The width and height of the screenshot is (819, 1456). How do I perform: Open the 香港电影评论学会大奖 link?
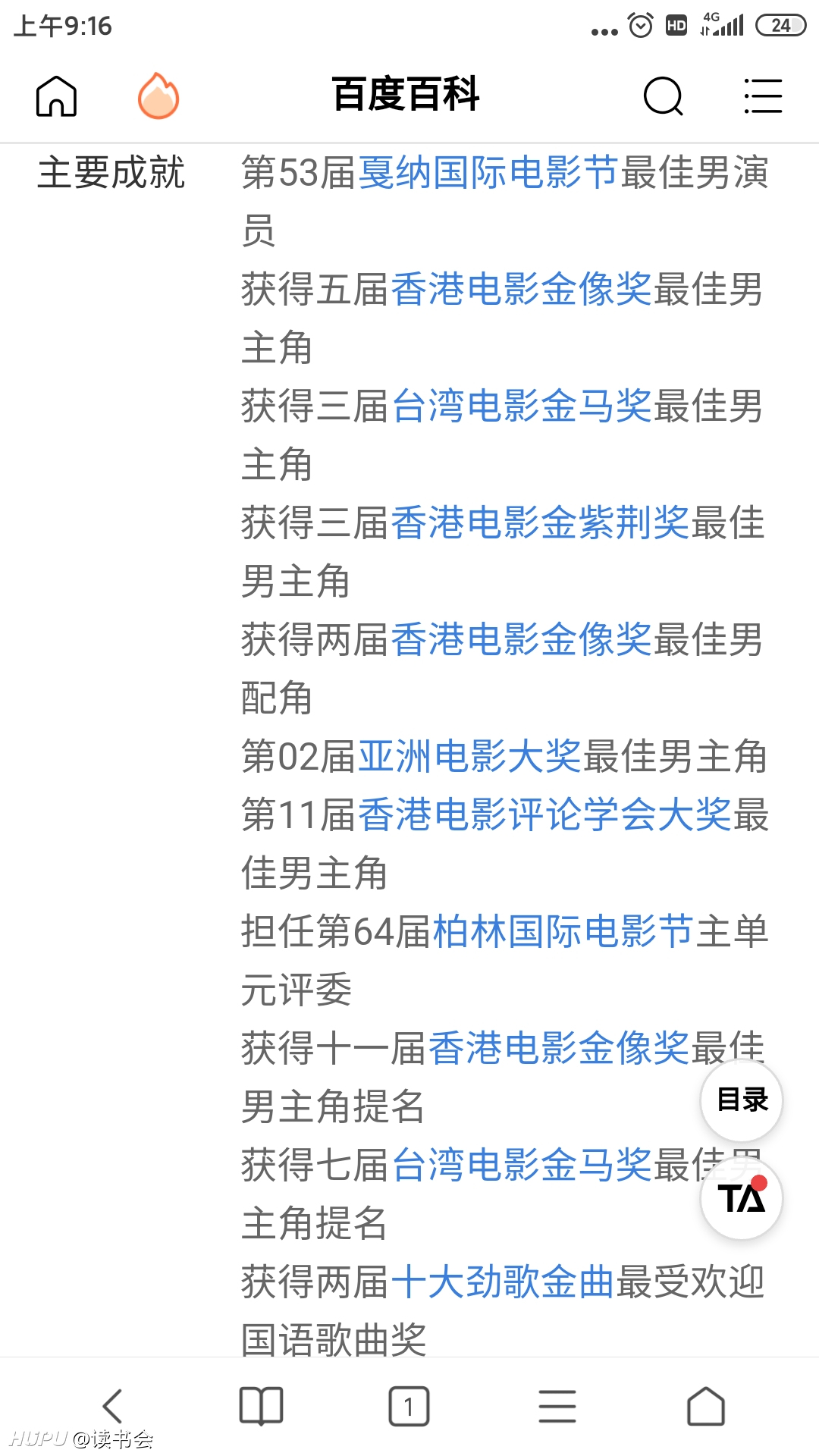(544, 814)
